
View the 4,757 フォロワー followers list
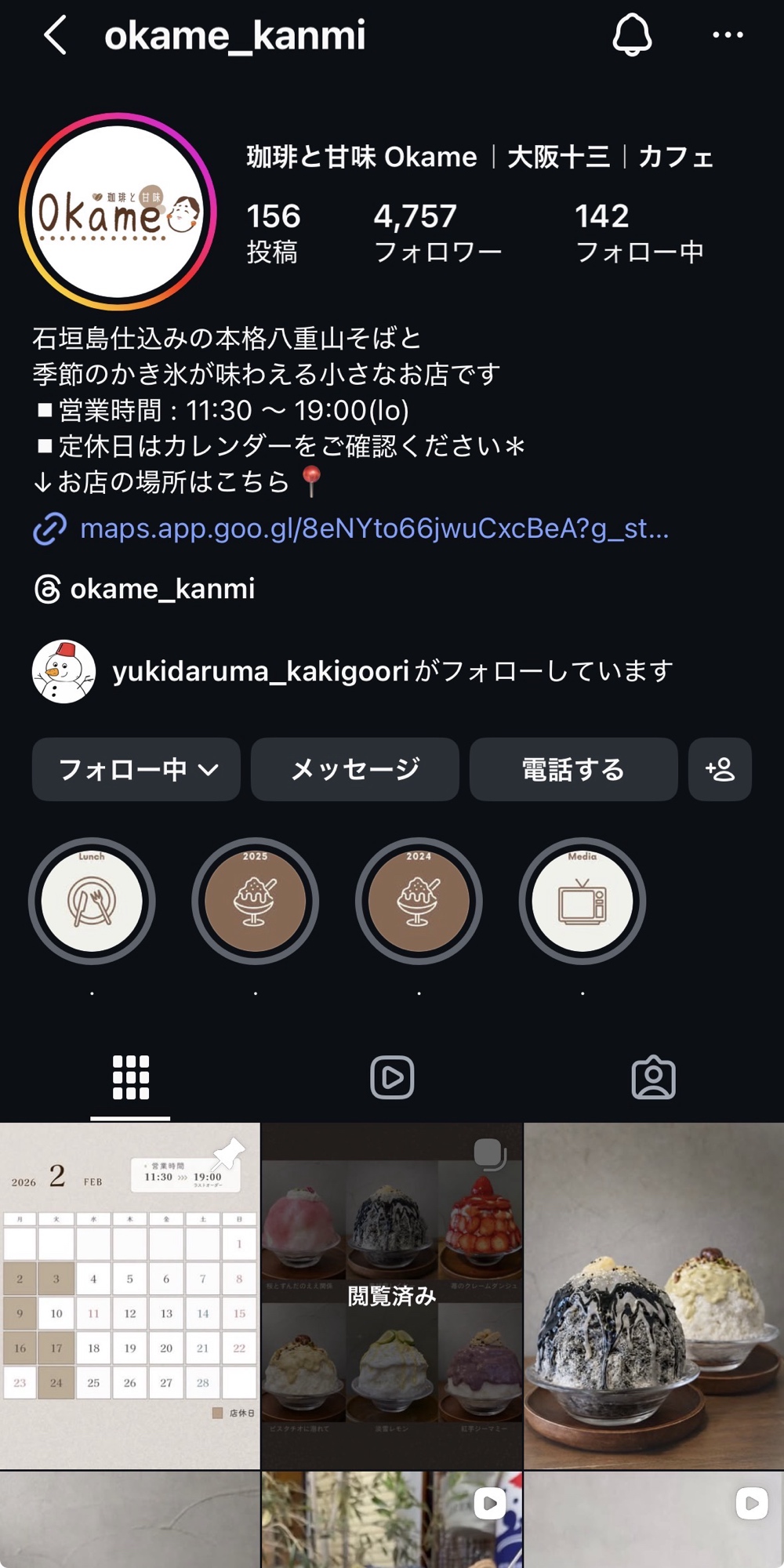coord(437,233)
